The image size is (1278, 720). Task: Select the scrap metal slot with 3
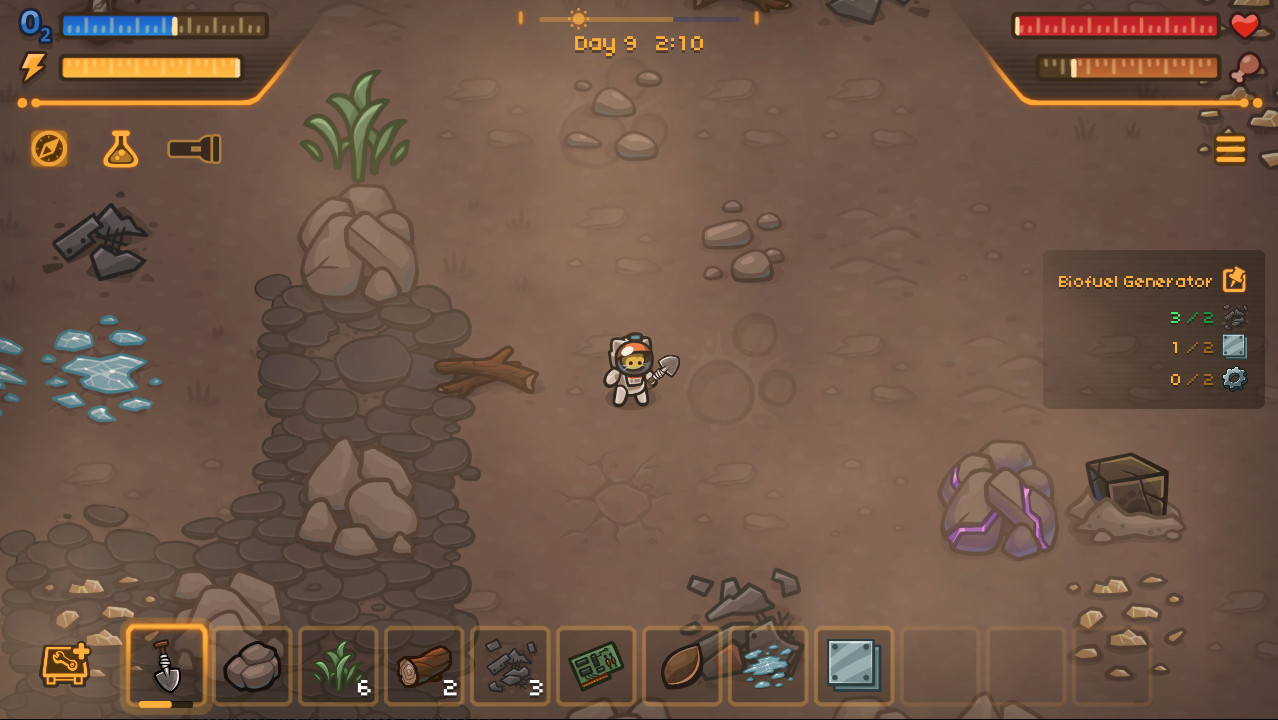click(x=511, y=665)
